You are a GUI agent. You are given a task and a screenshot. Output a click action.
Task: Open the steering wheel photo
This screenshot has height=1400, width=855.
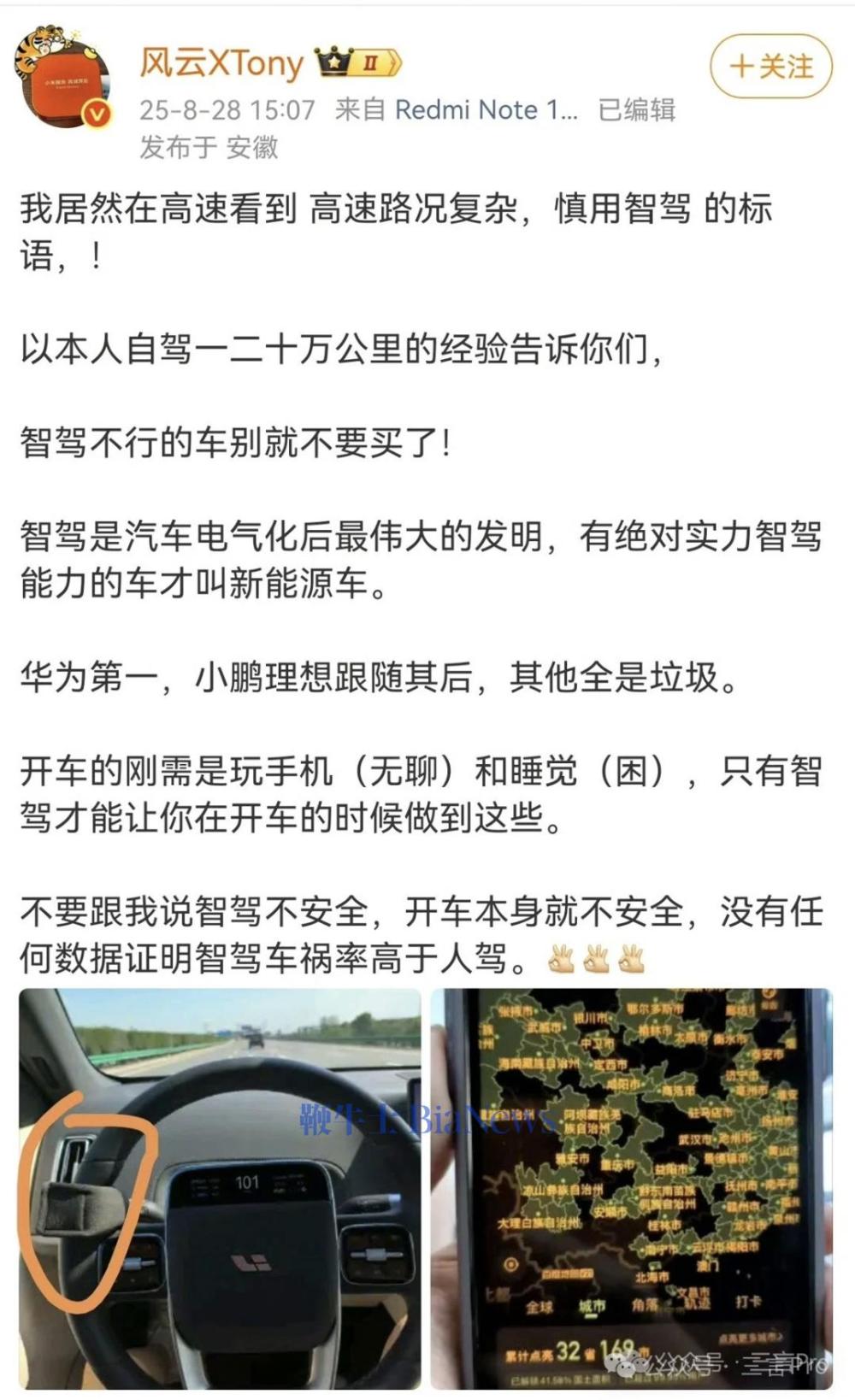(x=220, y=1188)
